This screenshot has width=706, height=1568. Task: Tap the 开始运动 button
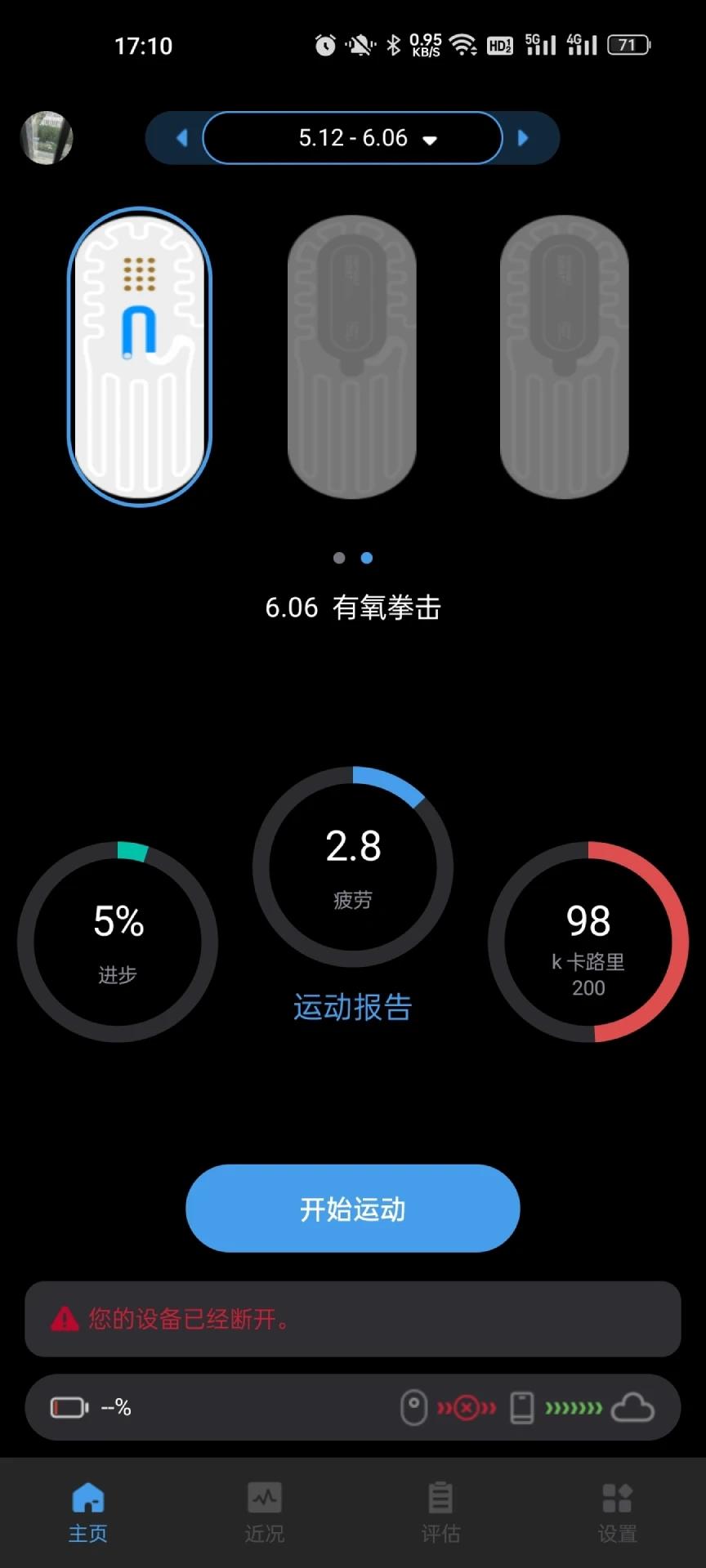pos(352,1208)
